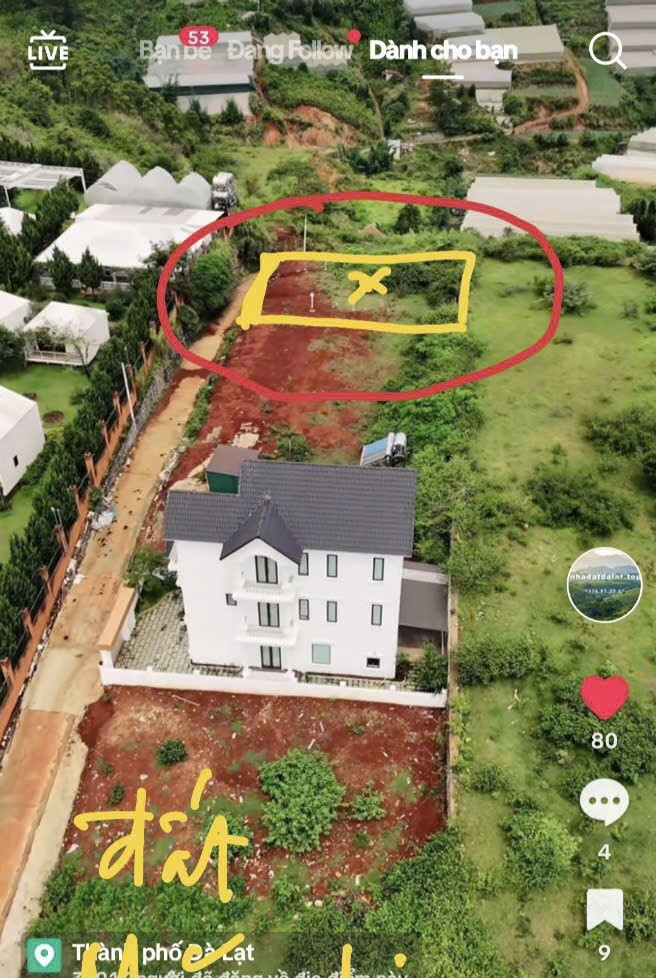Select the Dành cho bạn tab

[443, 50]
